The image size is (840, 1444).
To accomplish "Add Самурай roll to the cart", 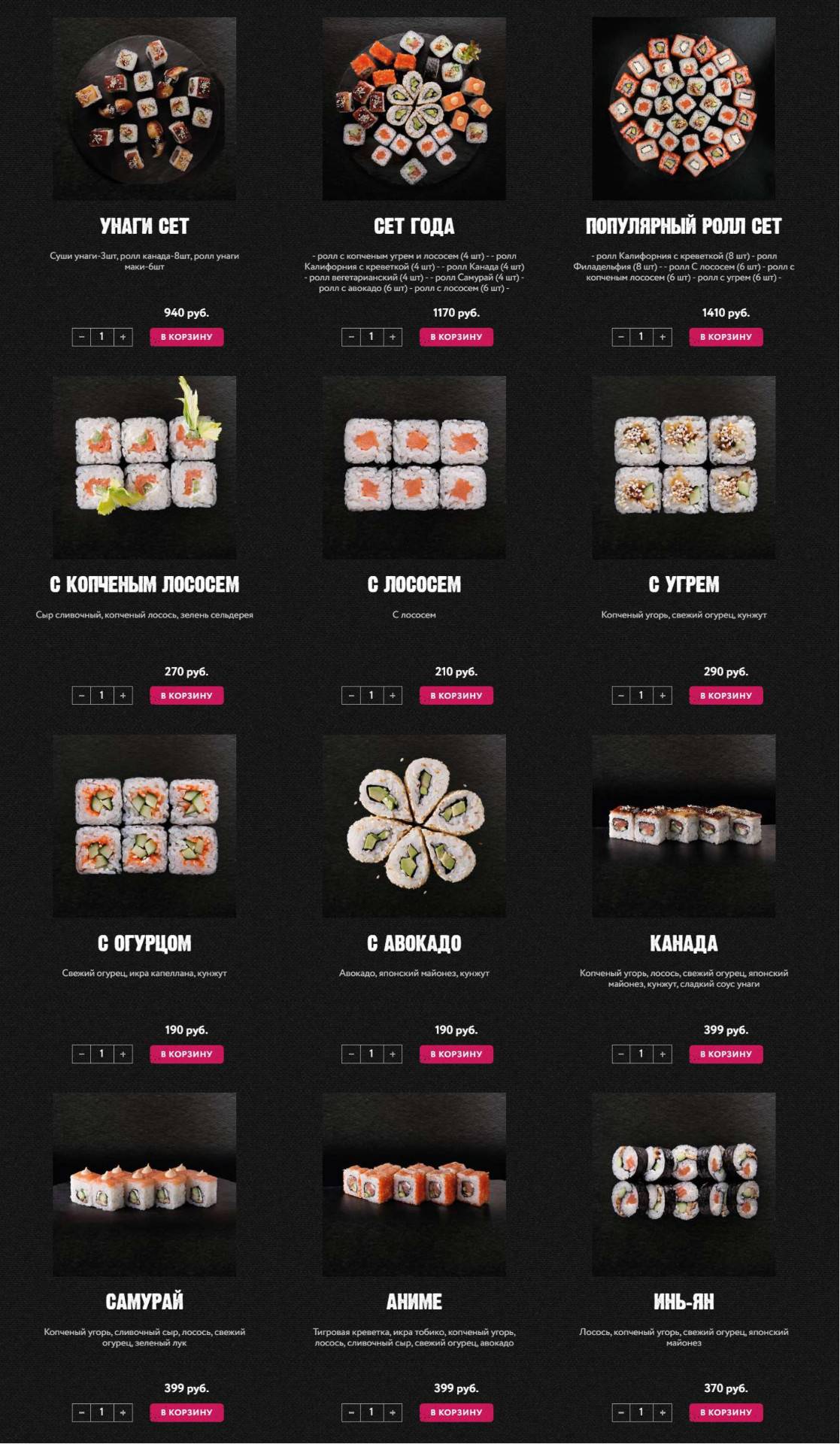I will [x=186, y=1412].
